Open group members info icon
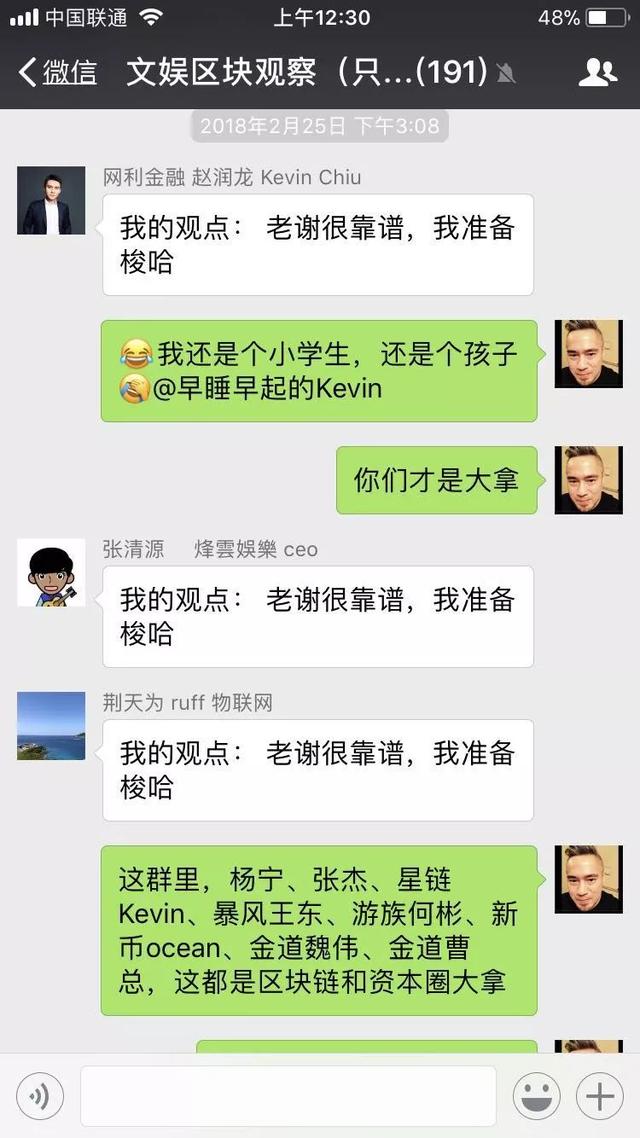Image resolution: width=640 pixels, height=1138 pixels. click(x=597, y=72)
